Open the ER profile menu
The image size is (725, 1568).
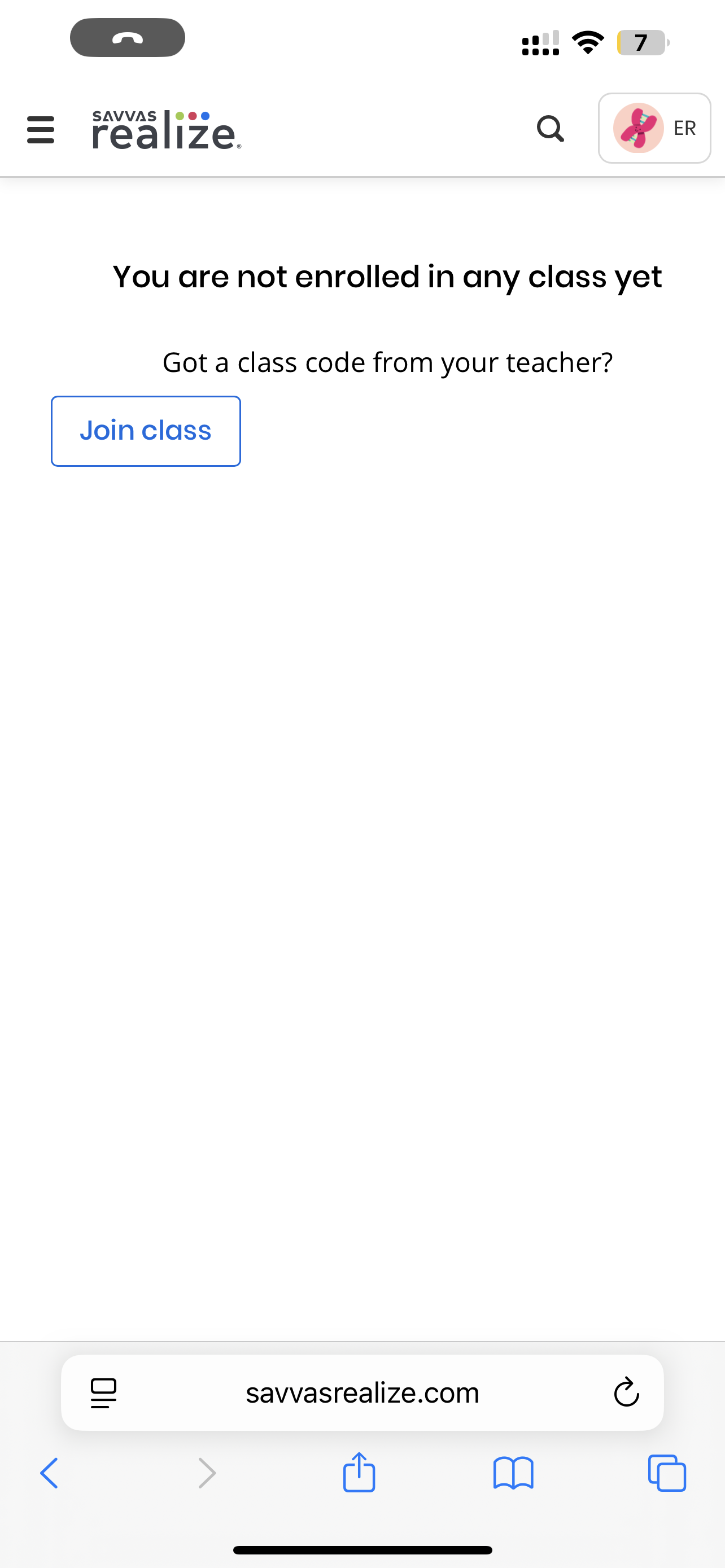coord(654,129)
